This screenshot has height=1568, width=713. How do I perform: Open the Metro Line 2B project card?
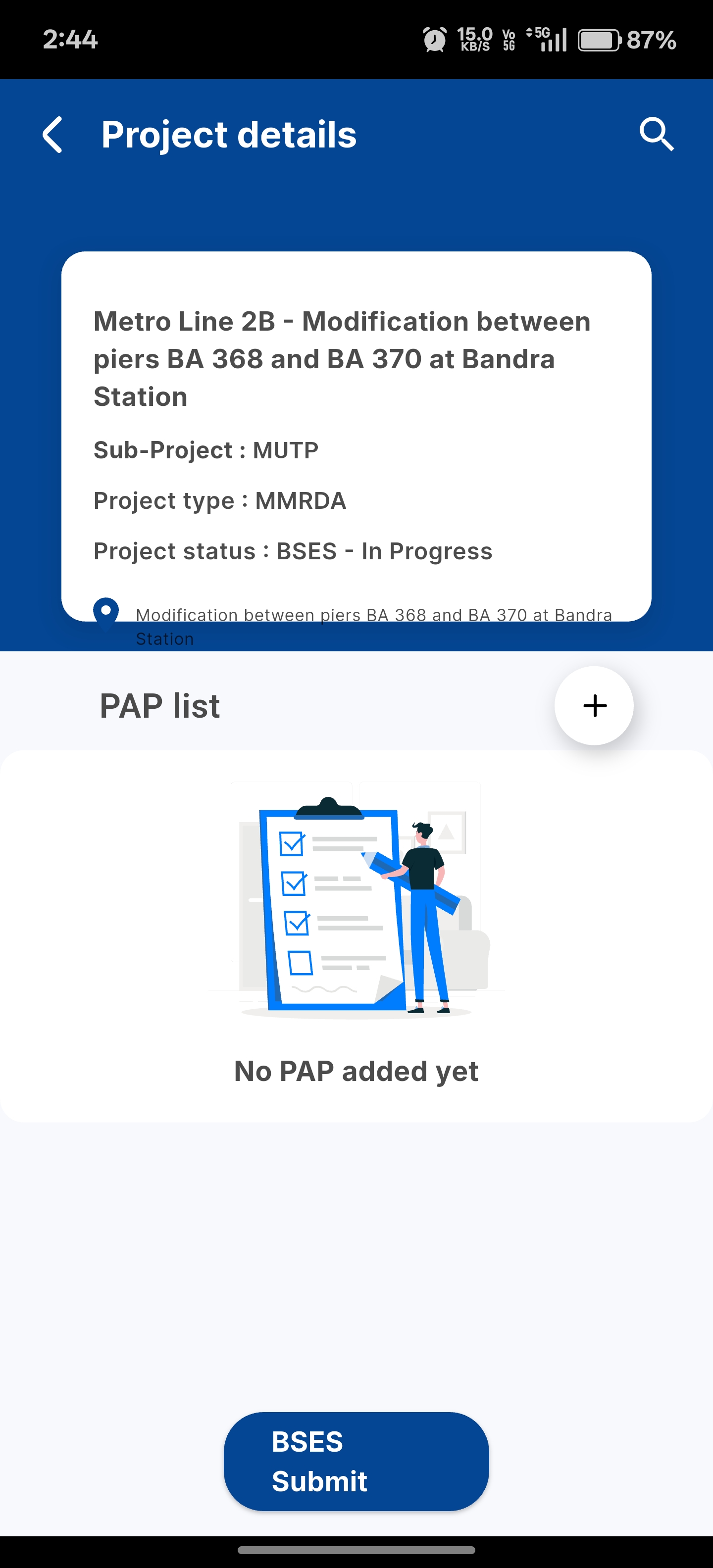tap(356, 436)
